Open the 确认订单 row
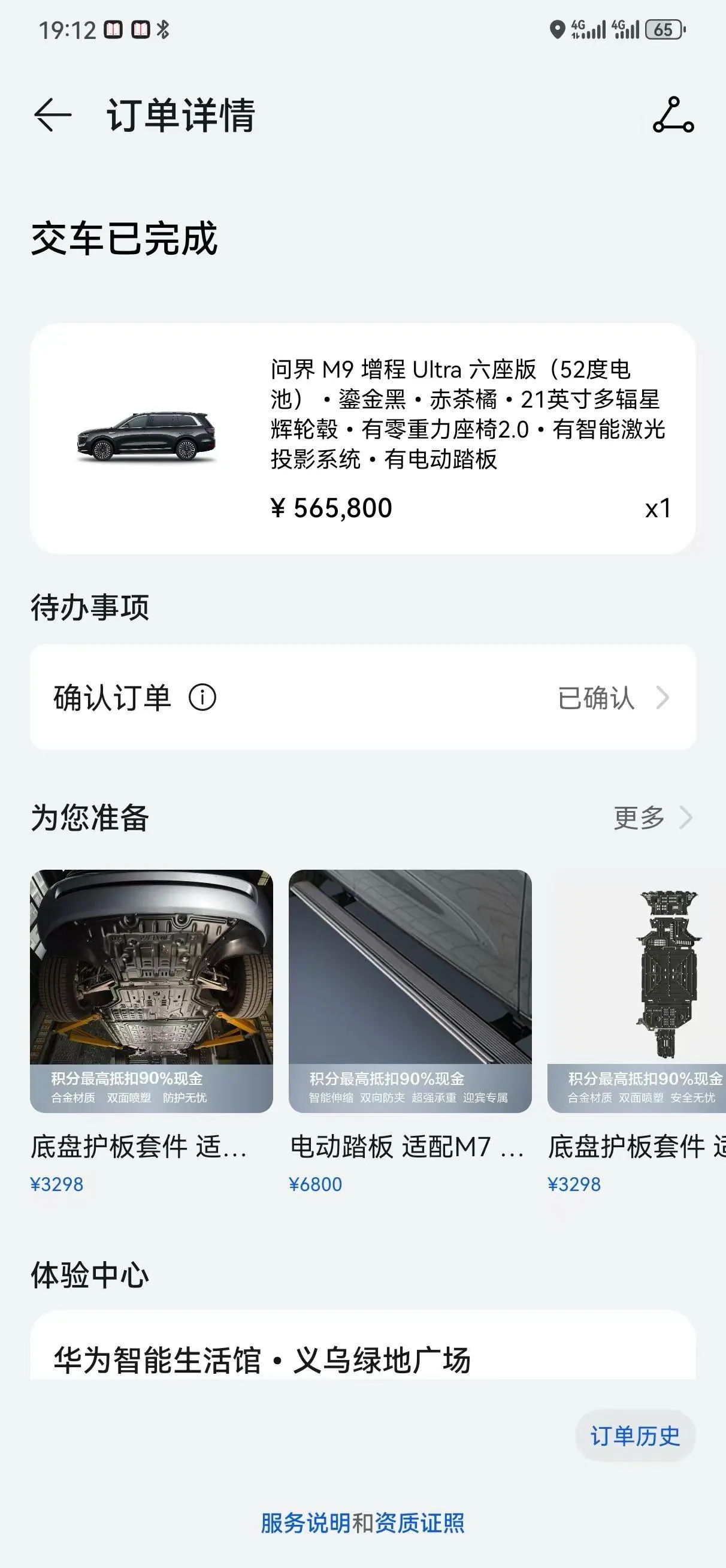Screen dimensions: 726x1568 click(x=362, y=697)
